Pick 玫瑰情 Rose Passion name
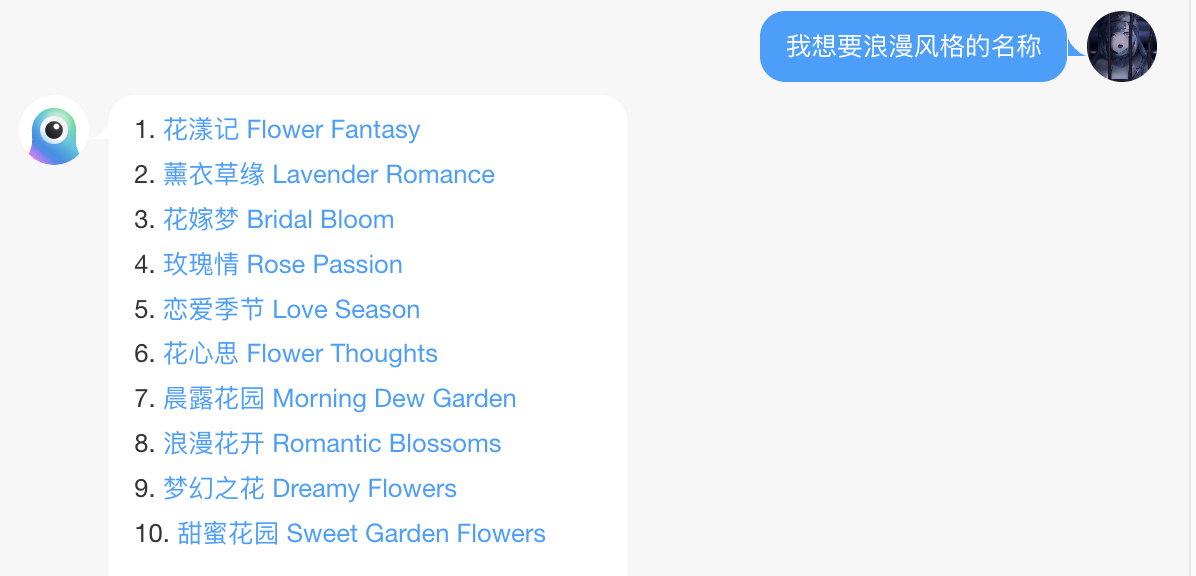 [x=283, y=265]
